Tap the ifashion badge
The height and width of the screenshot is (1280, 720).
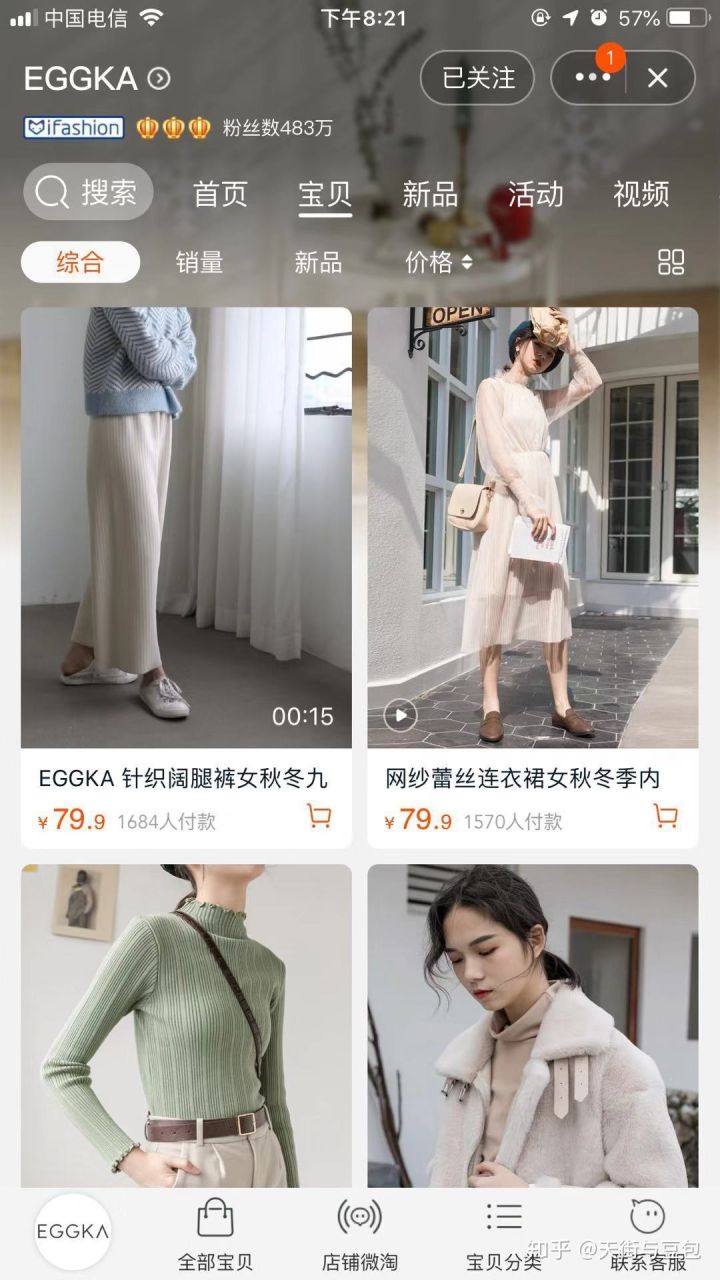[72, 127]
